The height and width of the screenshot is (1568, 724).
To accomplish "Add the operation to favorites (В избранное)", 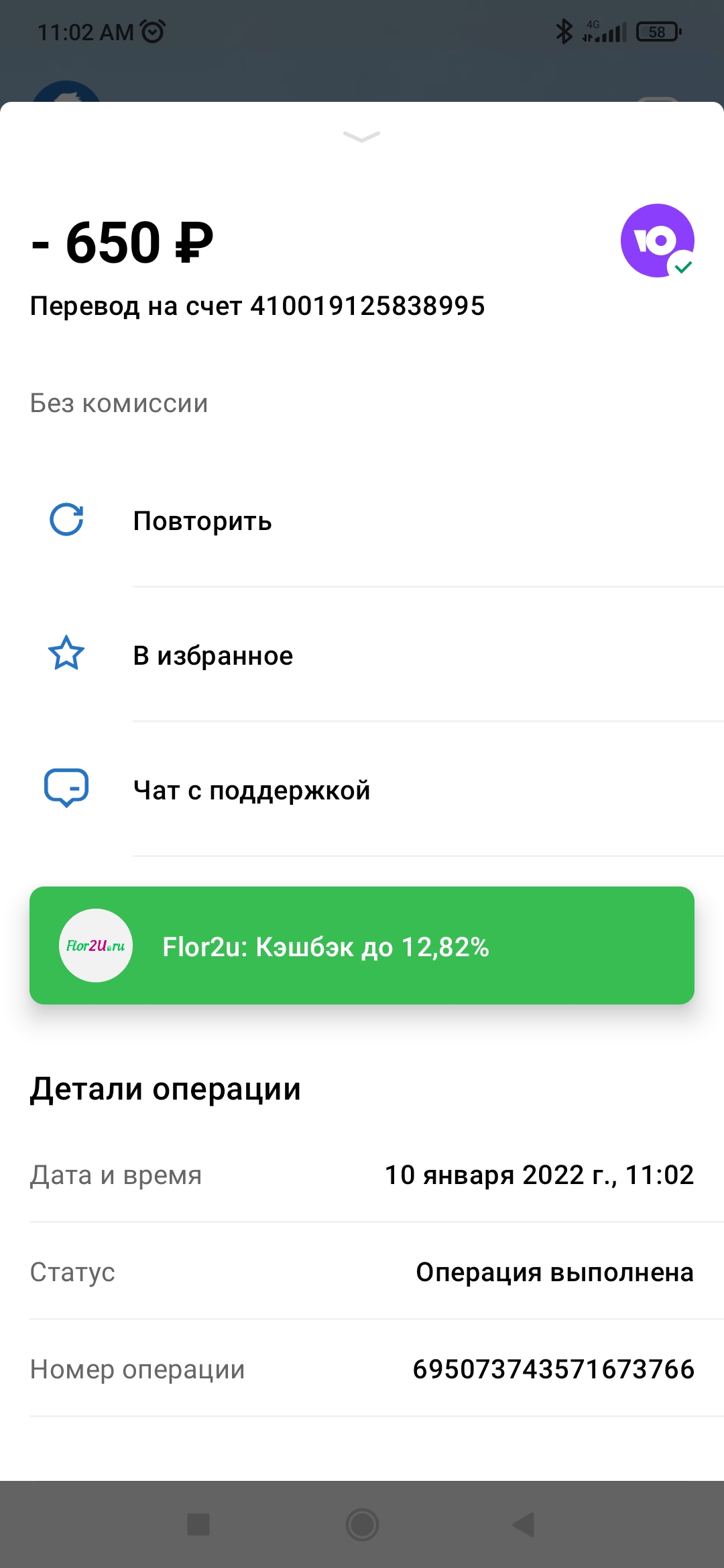I will [x=362, y=655].
